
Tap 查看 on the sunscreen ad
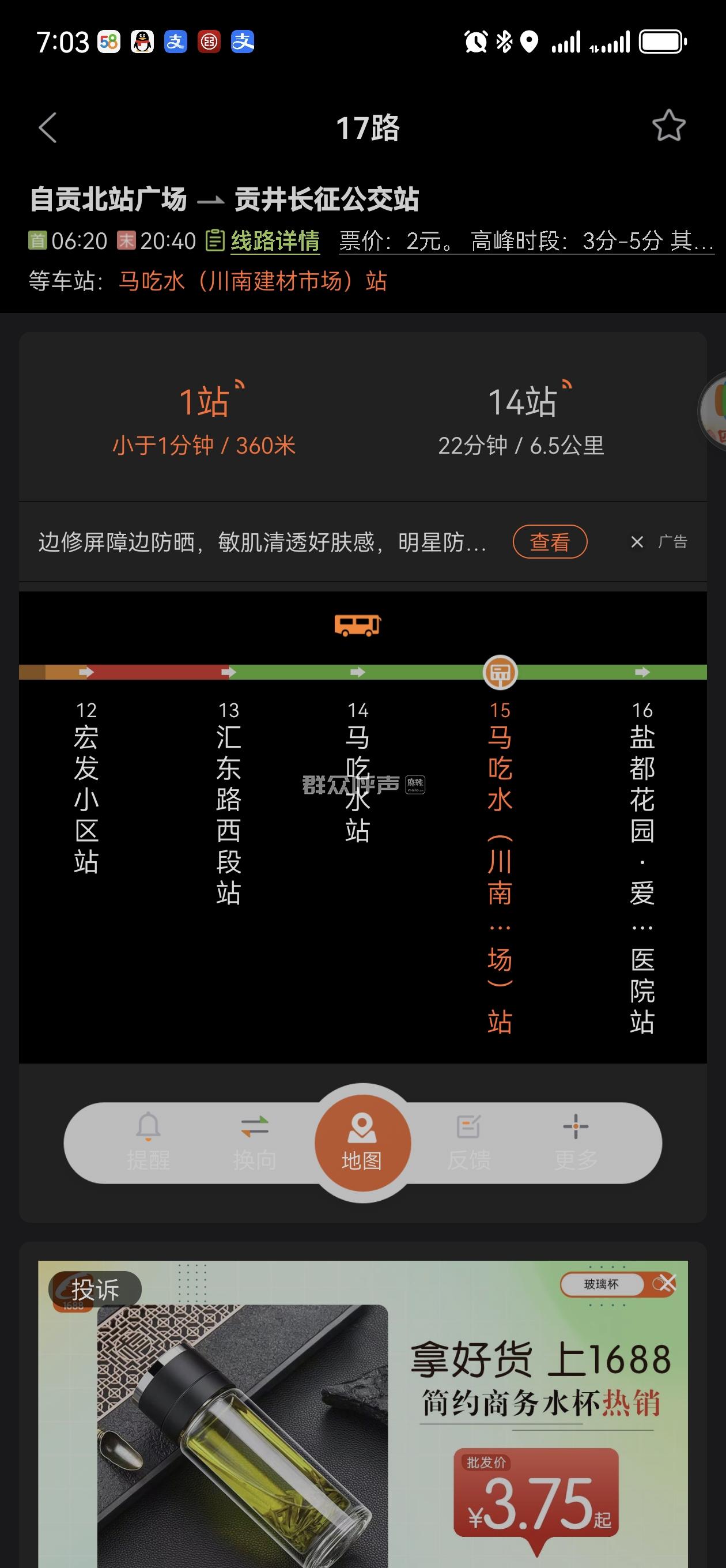[x=550, y=542]
